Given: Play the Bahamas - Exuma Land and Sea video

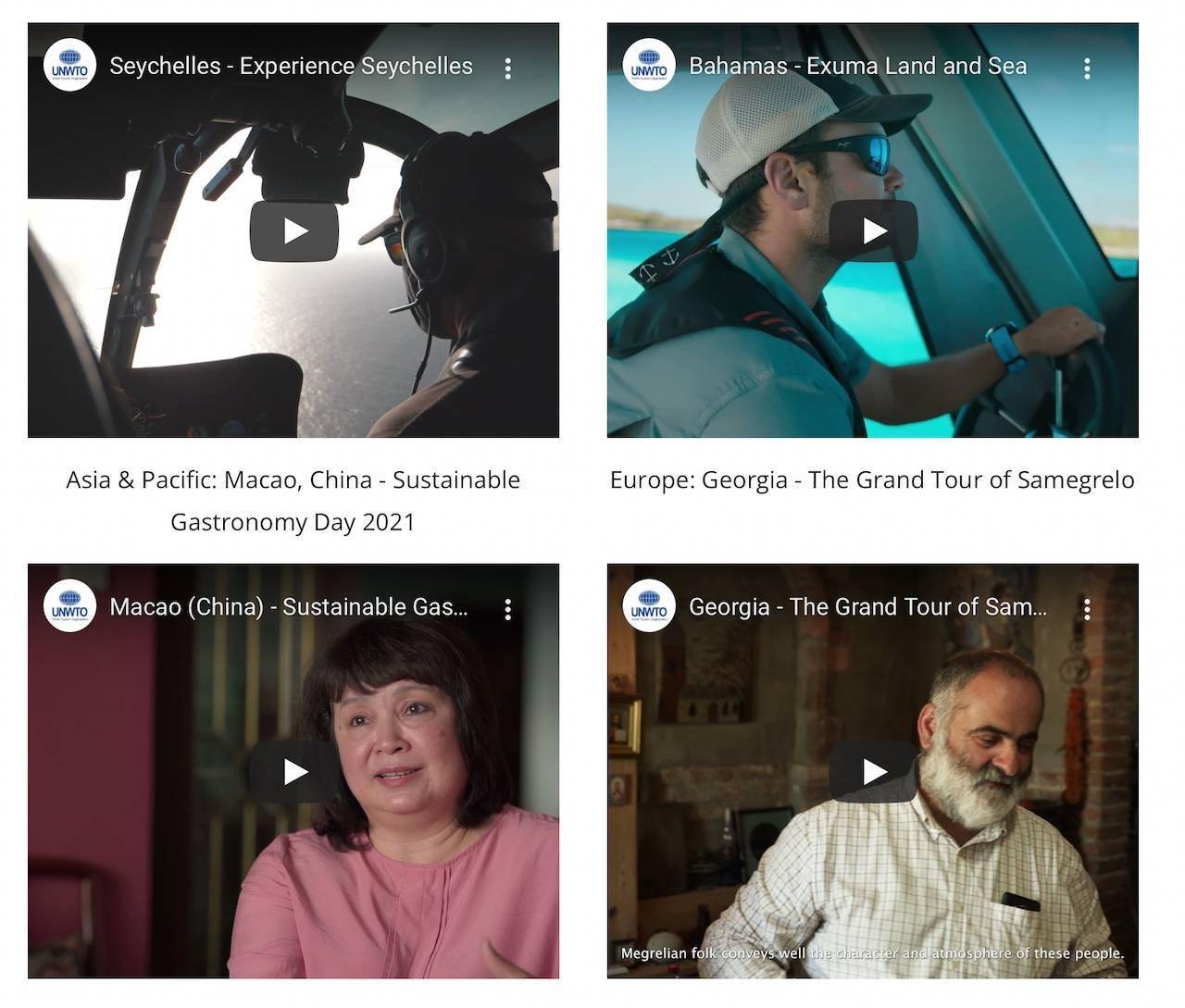Looking at the screenshot, I should [x=873, y=230].
